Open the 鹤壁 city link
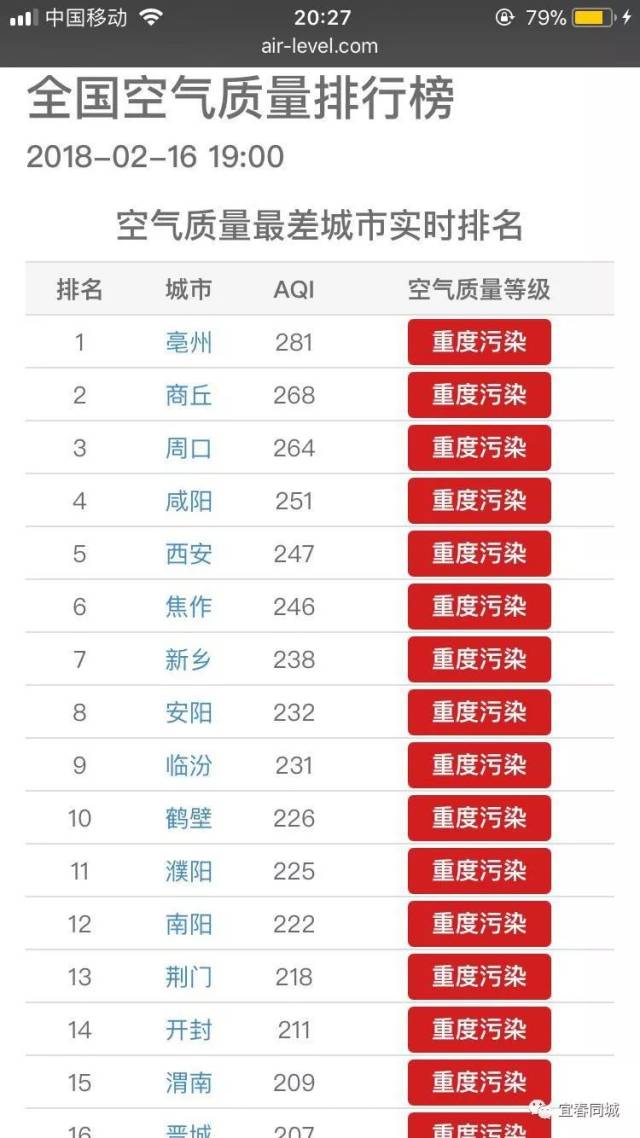This screenshot has height=1138, width=640. tap(189, 819)
